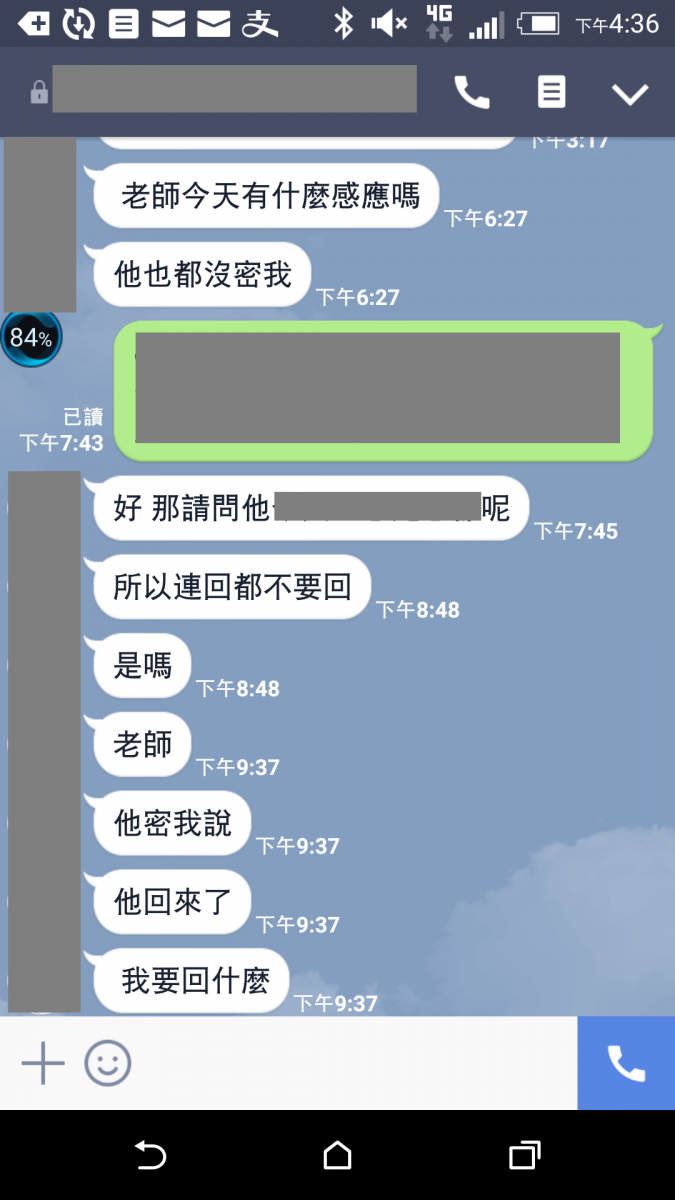Expand the chat options chevron

pyautogui.click(x=630, y=94)
